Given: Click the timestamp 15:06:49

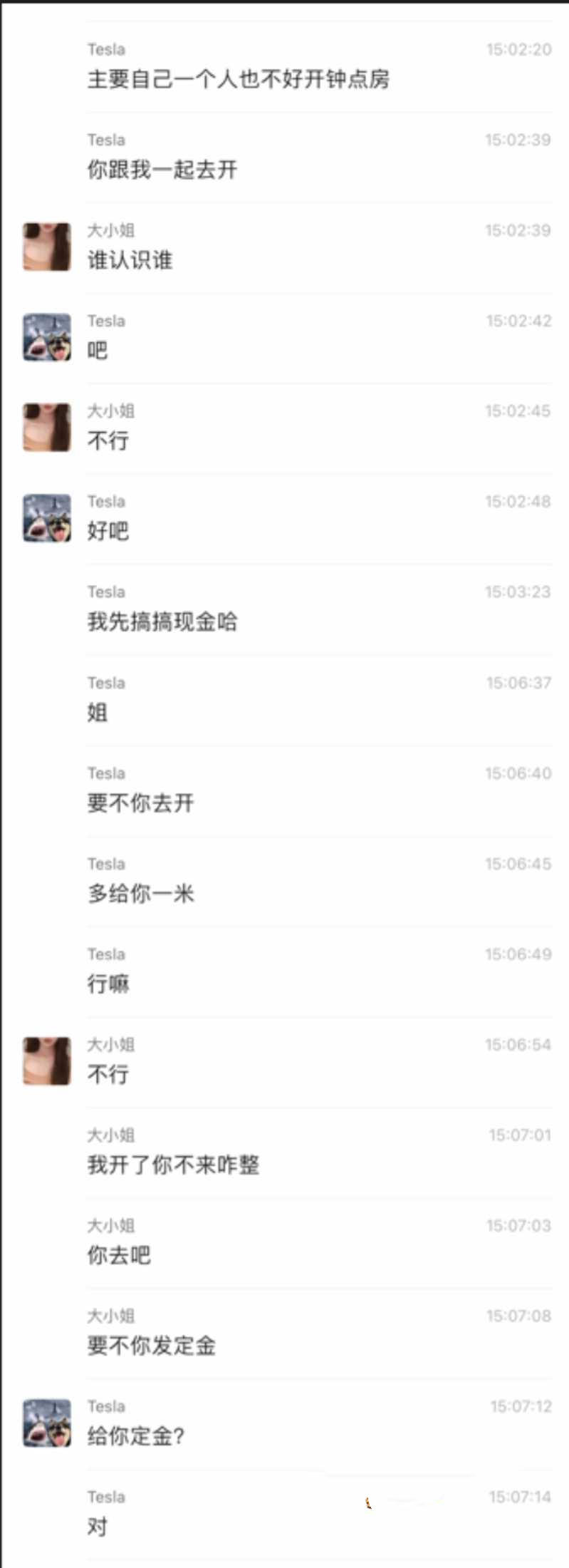Looking at the screenshot, I should [x=518, y=954].
